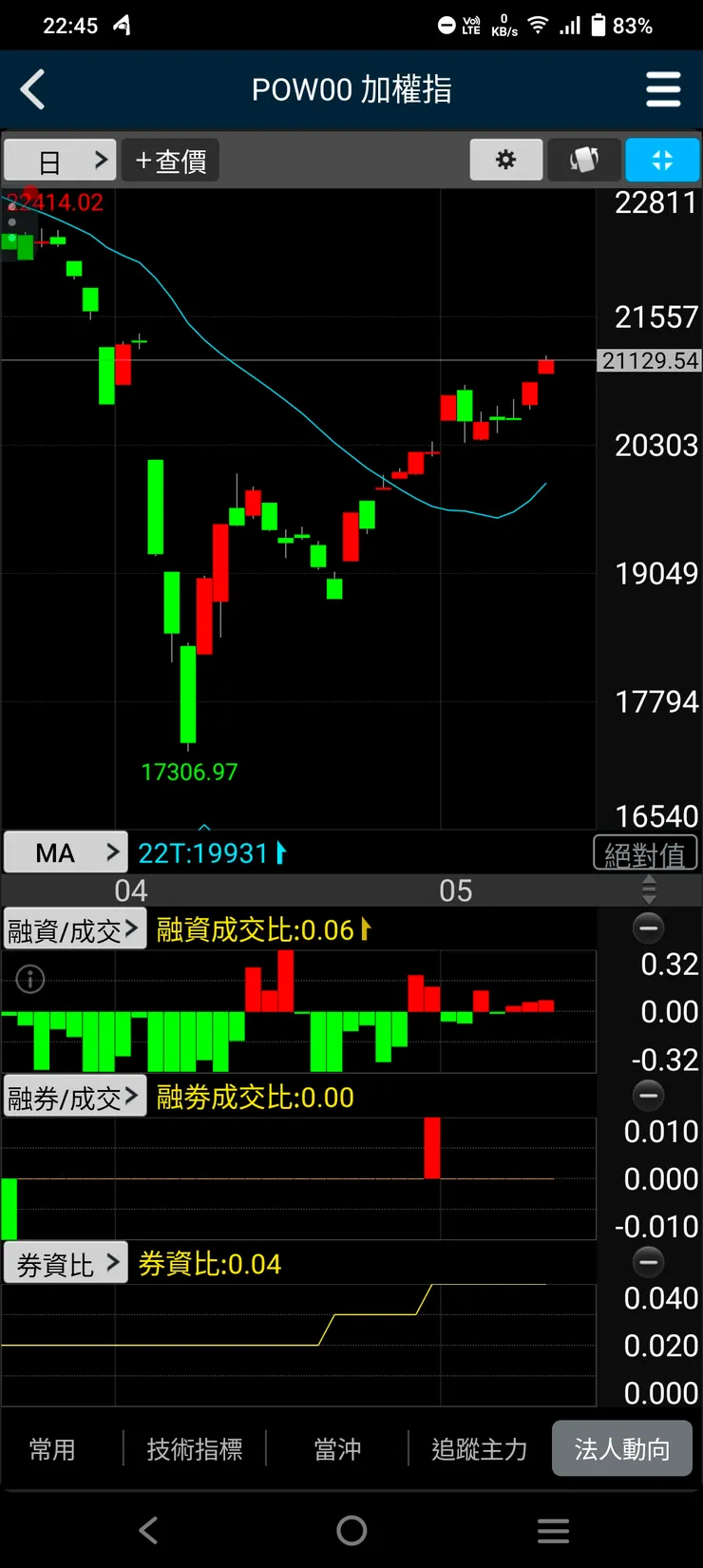The width and height of the screenshot is (703, 1568).
Task: Open the hamburger menu
Action: pos(662,90)
